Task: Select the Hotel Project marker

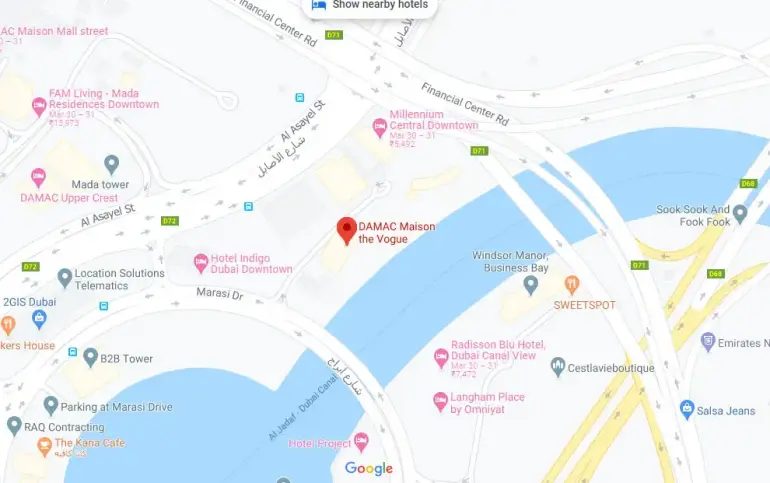Action: [361, 441]
